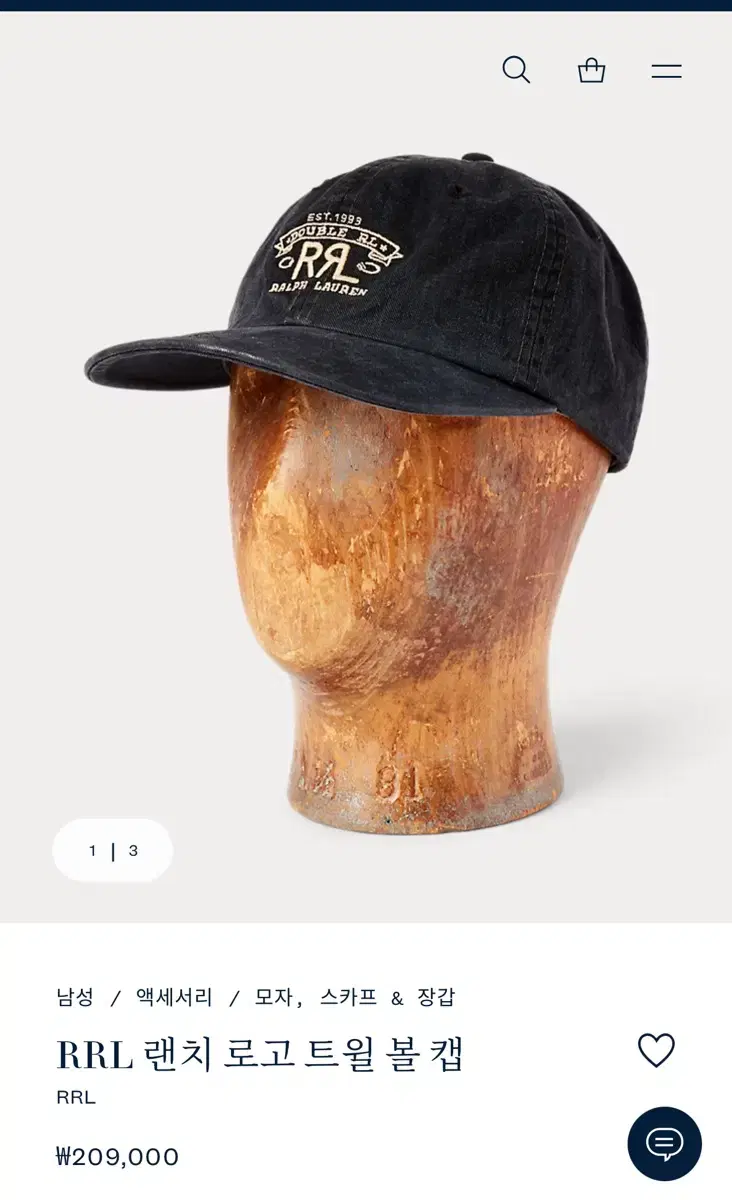
Task: Open the hamburger navigation menu
Action: (667, 69)
